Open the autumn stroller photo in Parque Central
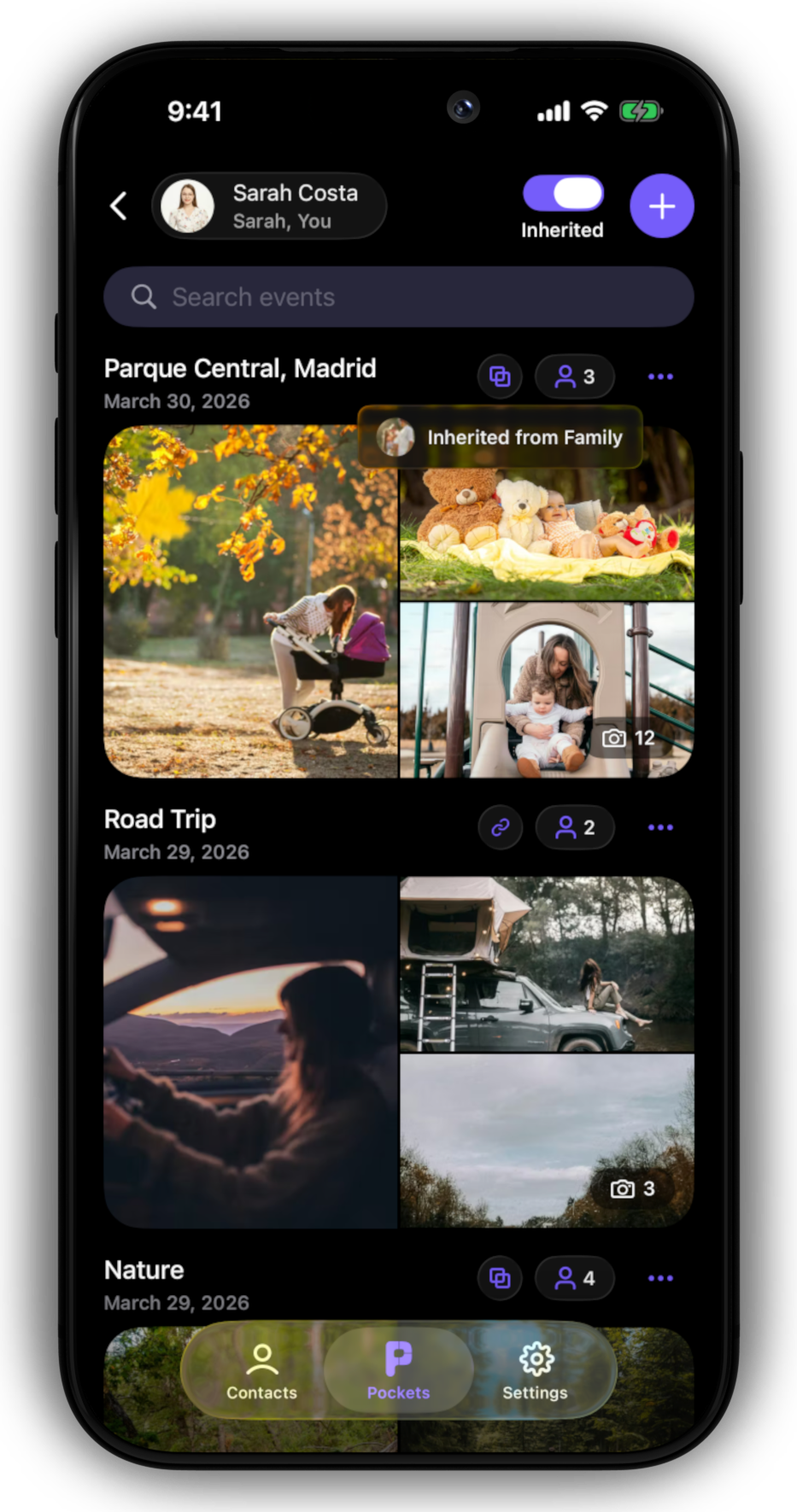The image size is (797, 1512). point(250,601)
